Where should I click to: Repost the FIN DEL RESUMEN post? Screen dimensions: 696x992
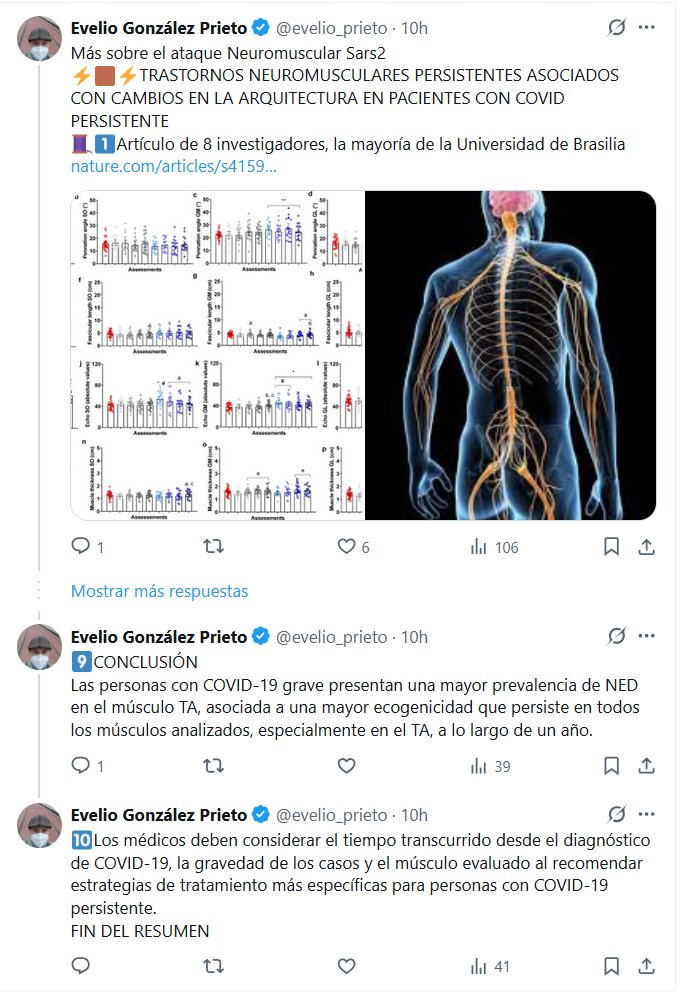pos(213,967)
